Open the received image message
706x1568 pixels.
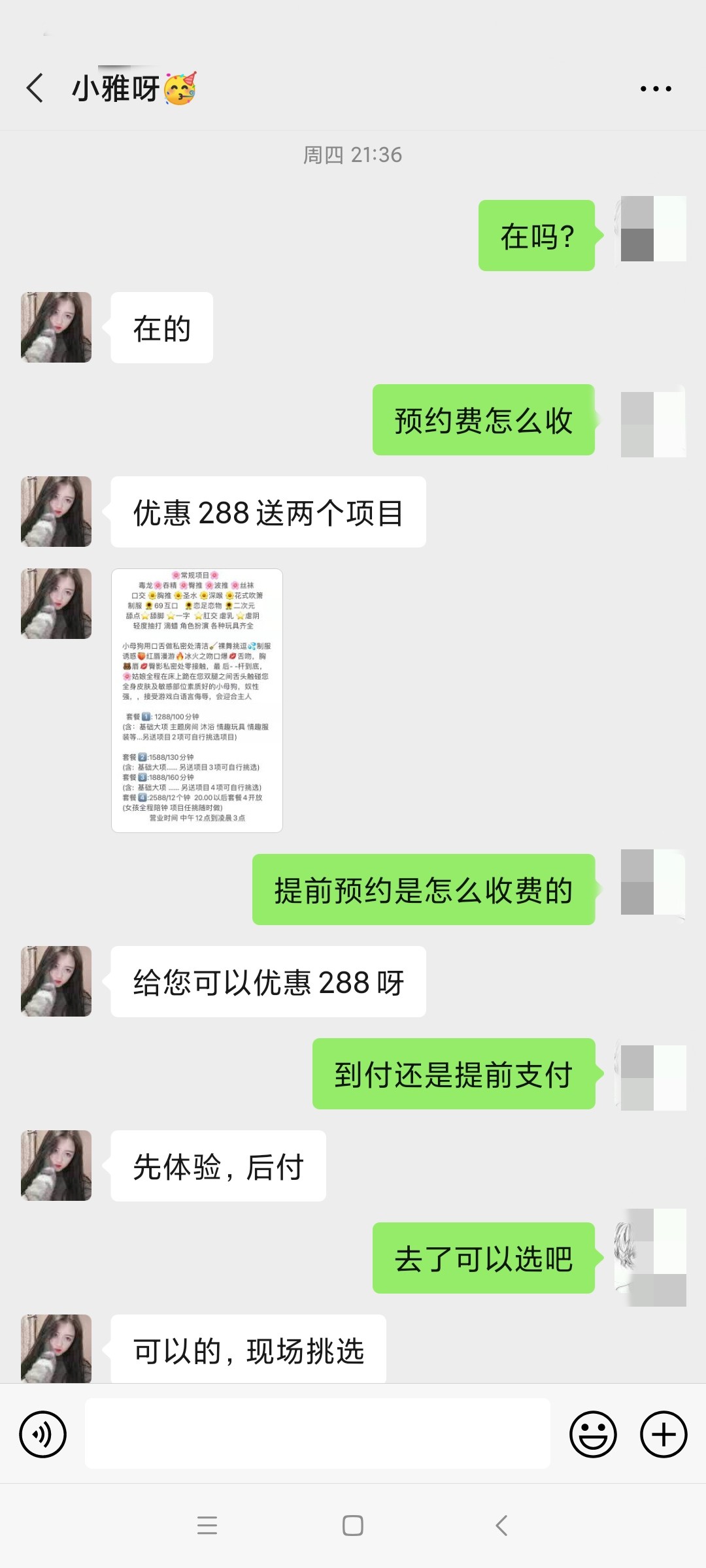pos(197,700)
